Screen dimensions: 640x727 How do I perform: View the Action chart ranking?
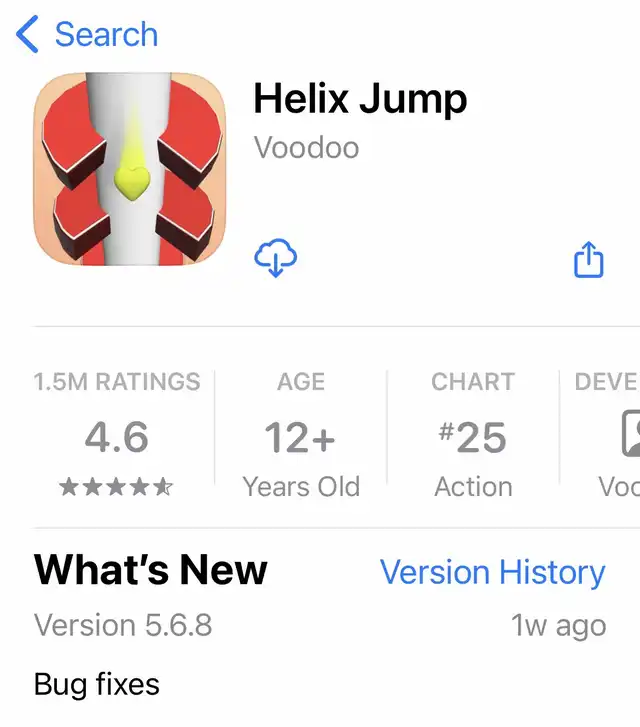coord(473,436)
